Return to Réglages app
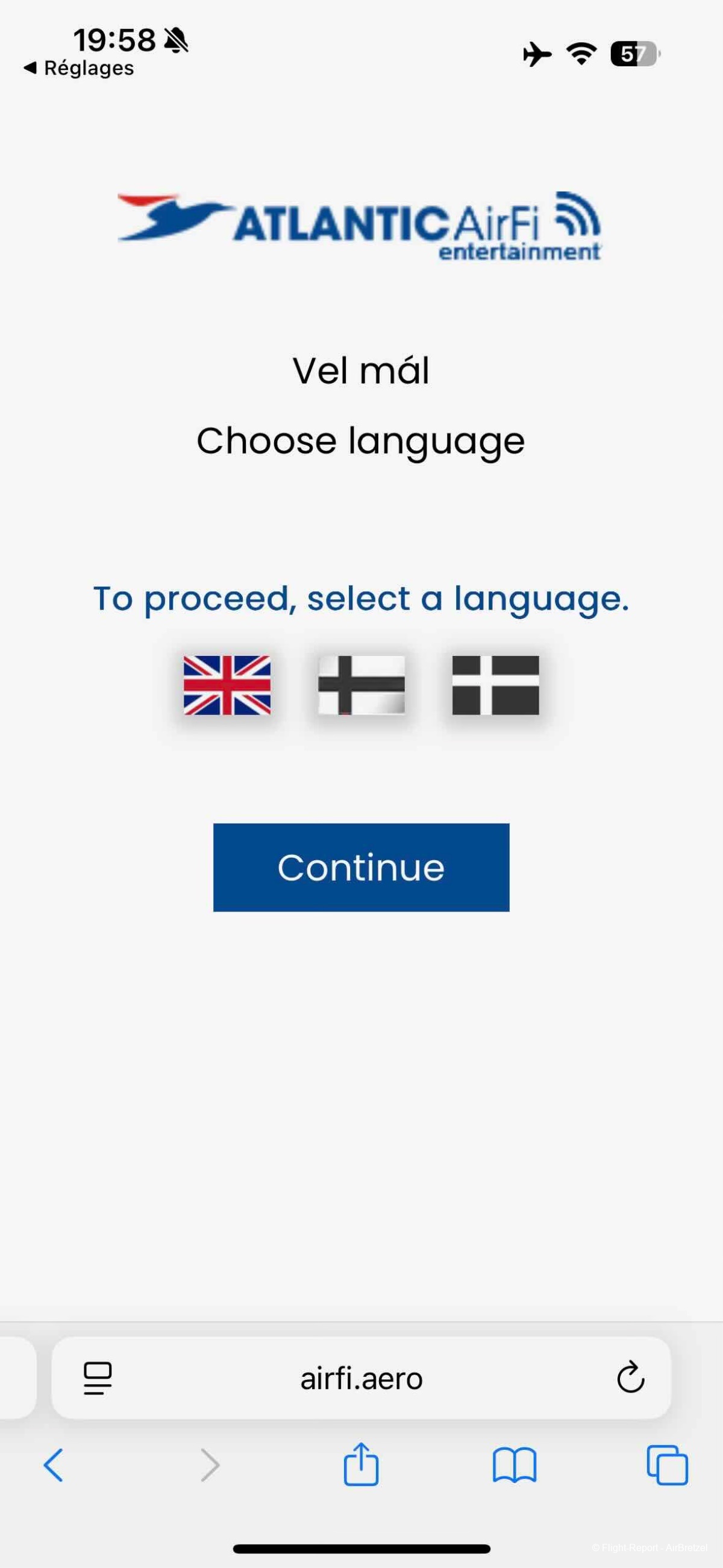The height and width of the screenshot is (1568, 723). point(79,68)
